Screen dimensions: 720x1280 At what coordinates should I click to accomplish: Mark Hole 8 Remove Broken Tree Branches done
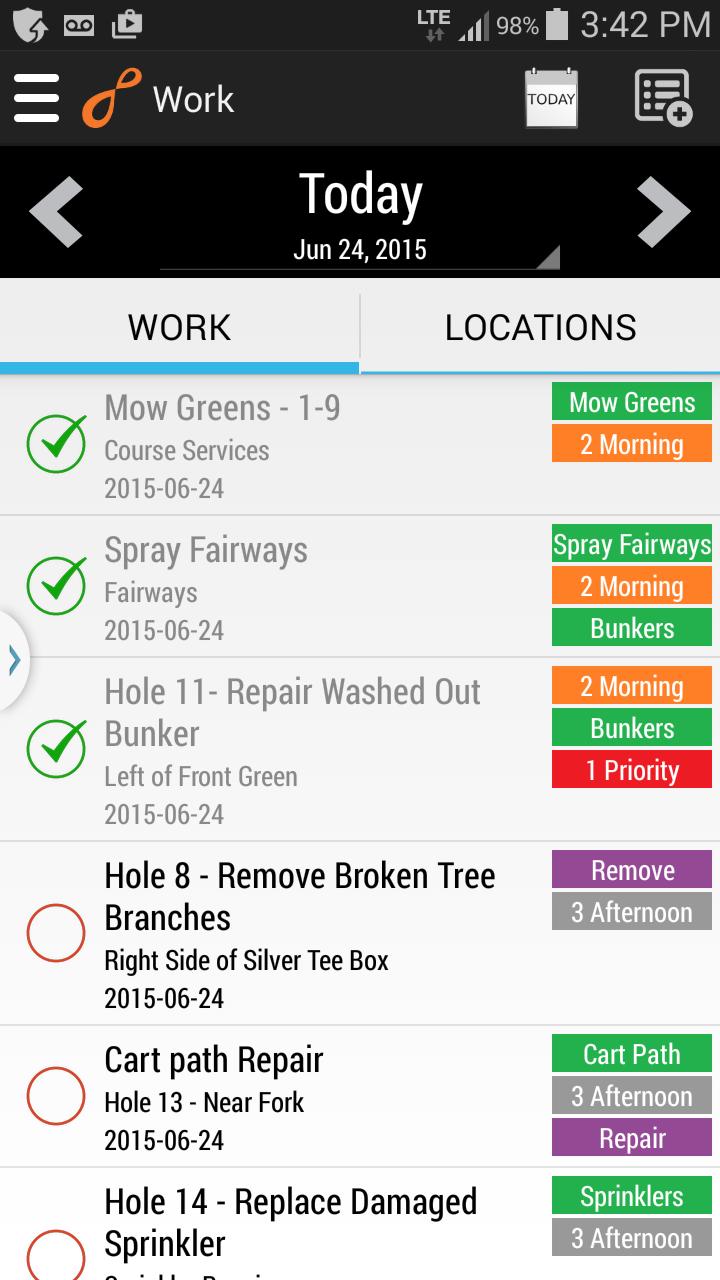56,933
